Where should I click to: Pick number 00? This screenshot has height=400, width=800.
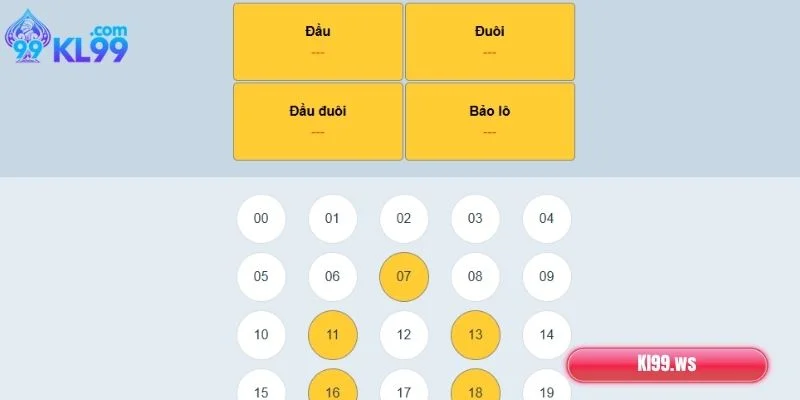pos(261,219)
